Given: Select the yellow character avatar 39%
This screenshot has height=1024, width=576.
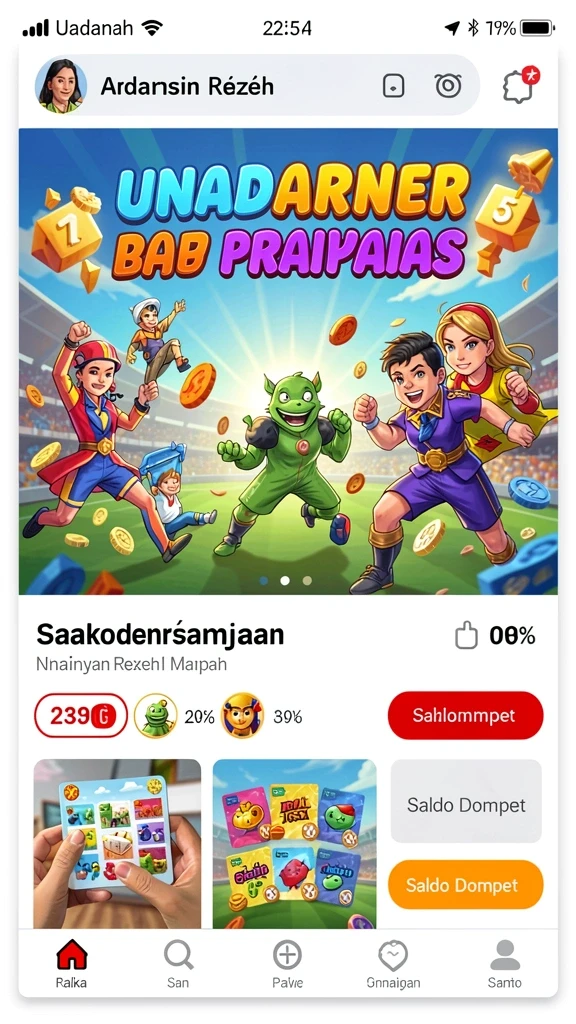Looking at the screenshot, I should coord(243,716).
